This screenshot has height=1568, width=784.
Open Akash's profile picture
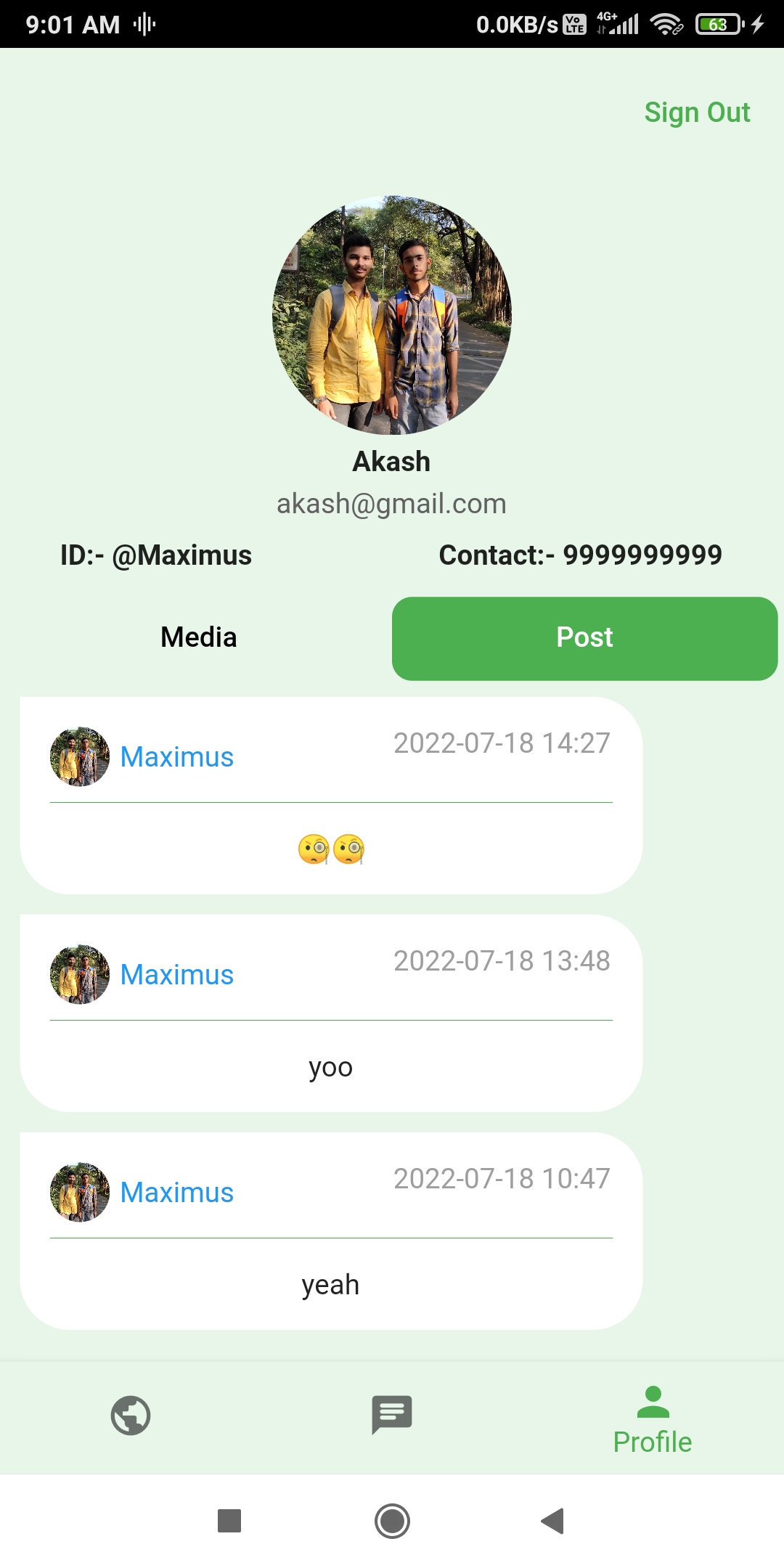tap(392, 314)
